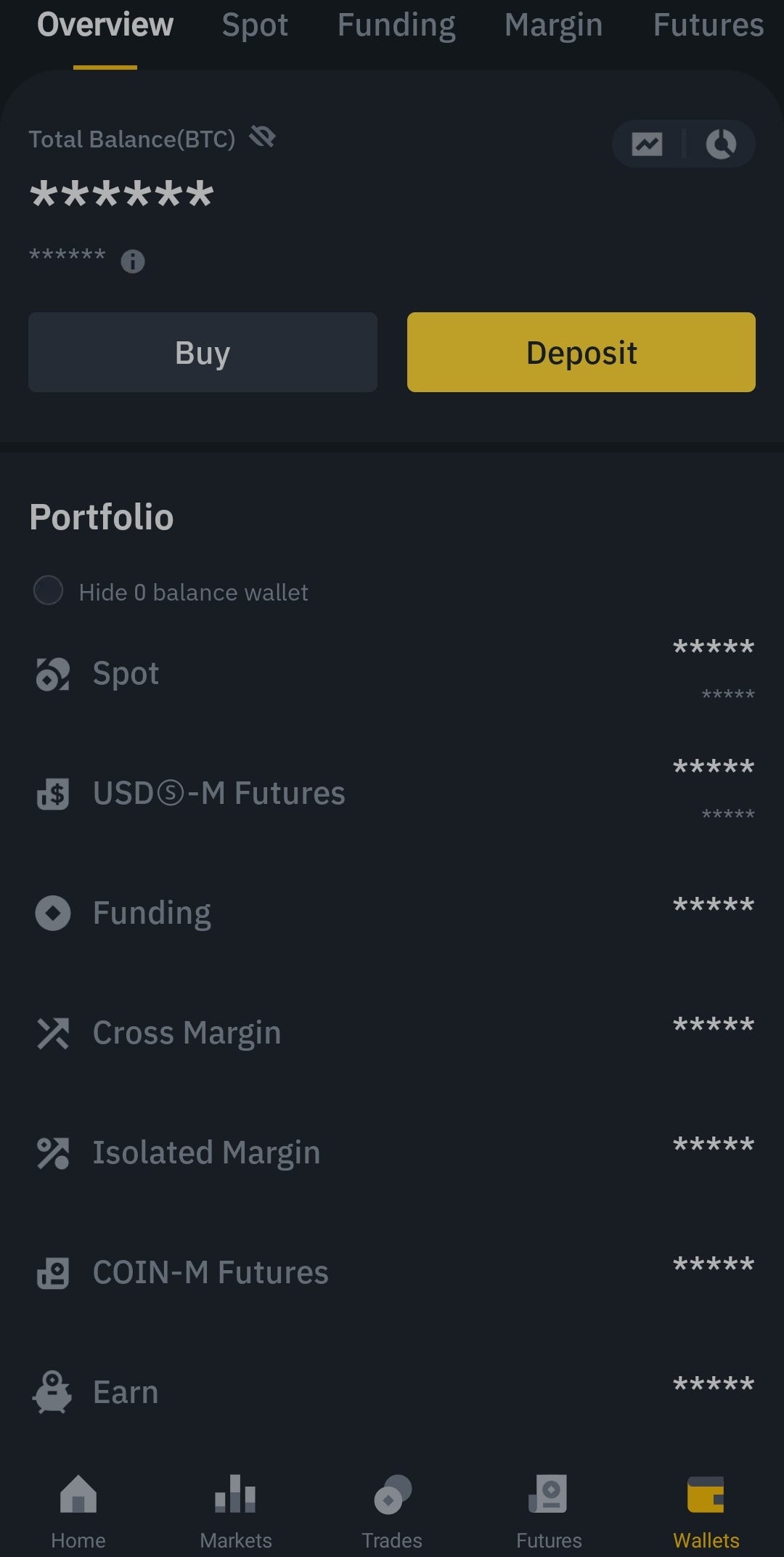Screen dimensions: 784x1557
Task: Open the Funding tab at the top
Action: [396, 24]
